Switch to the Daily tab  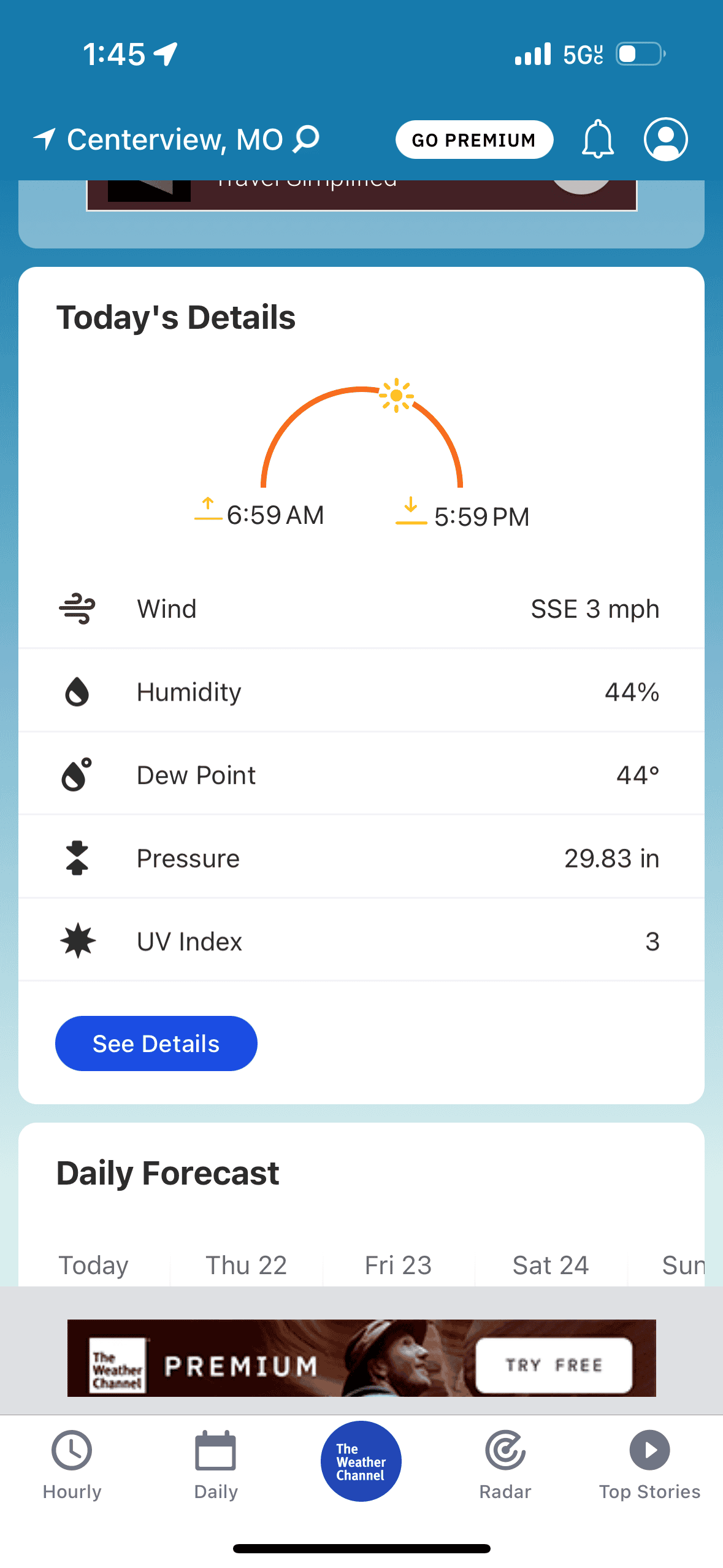pyautogui.click(x=216, y=1464)
